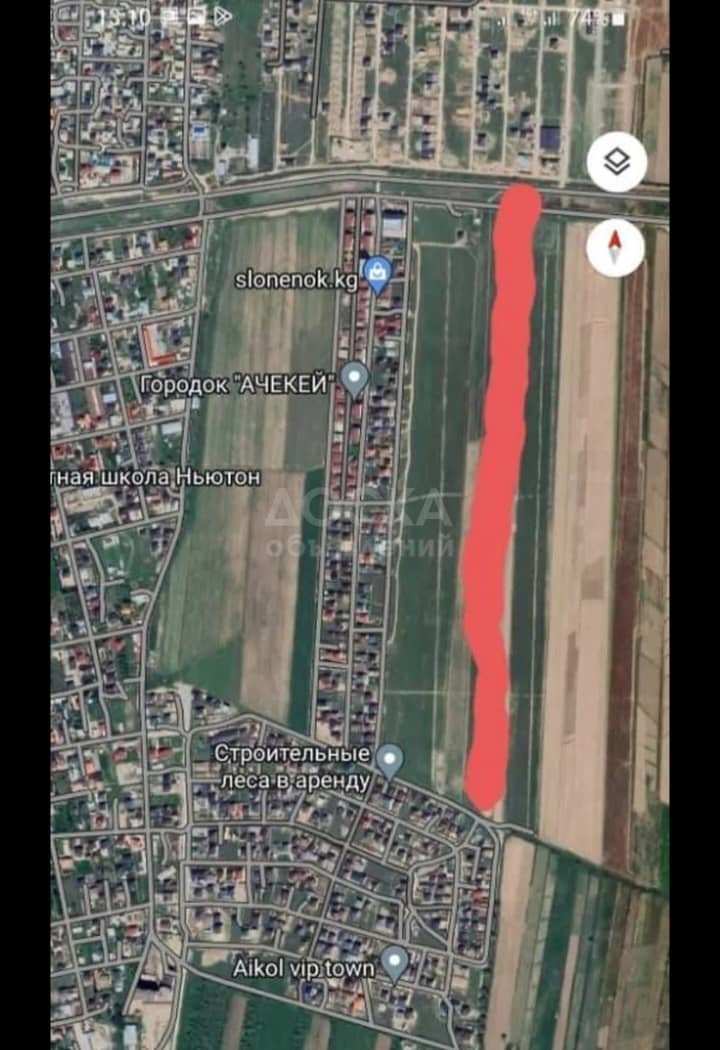Open the map layers selector

[616, 162]
